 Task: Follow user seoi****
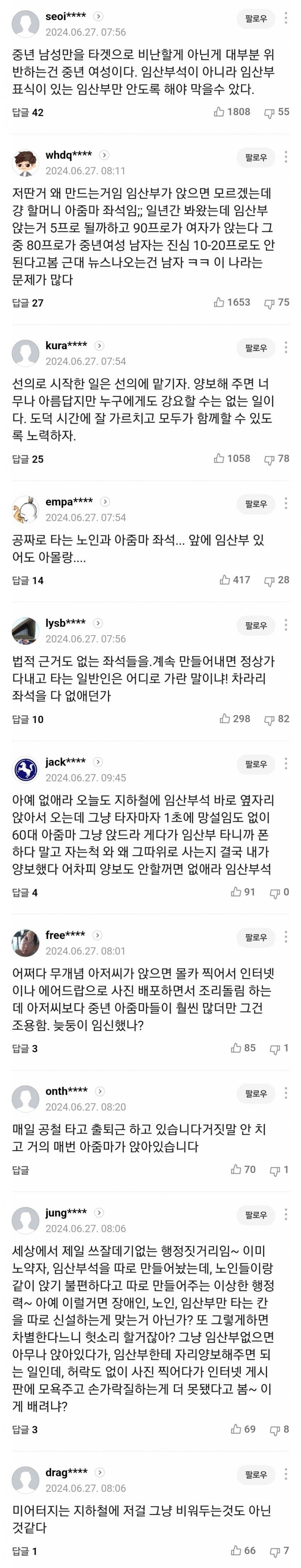(255, 19)
